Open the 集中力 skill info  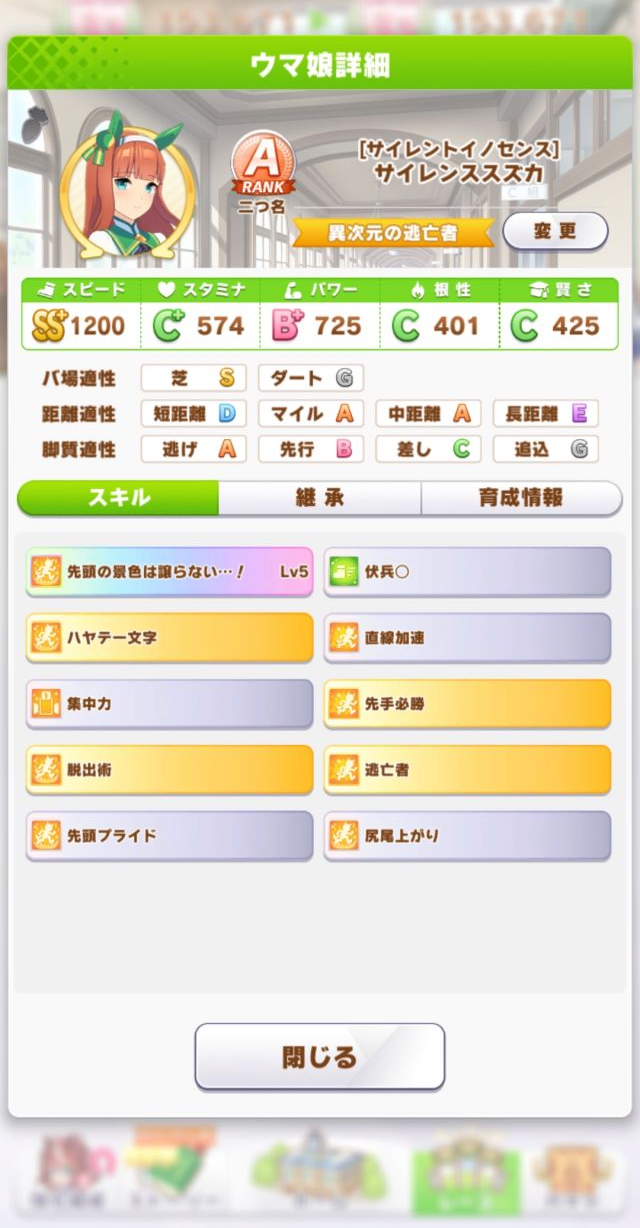click(169, 704)
